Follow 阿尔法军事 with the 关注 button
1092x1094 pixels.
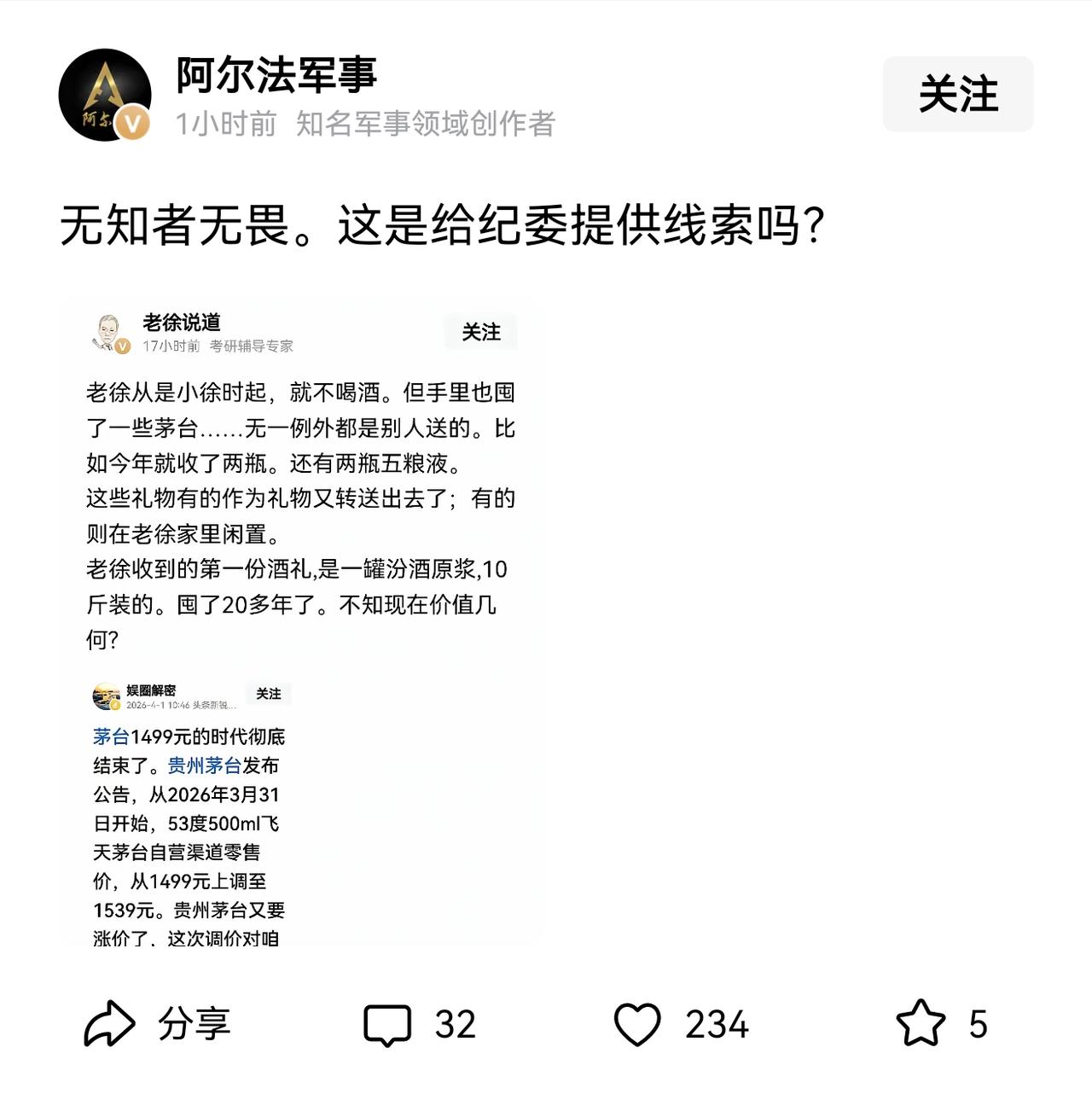[957, 96]
